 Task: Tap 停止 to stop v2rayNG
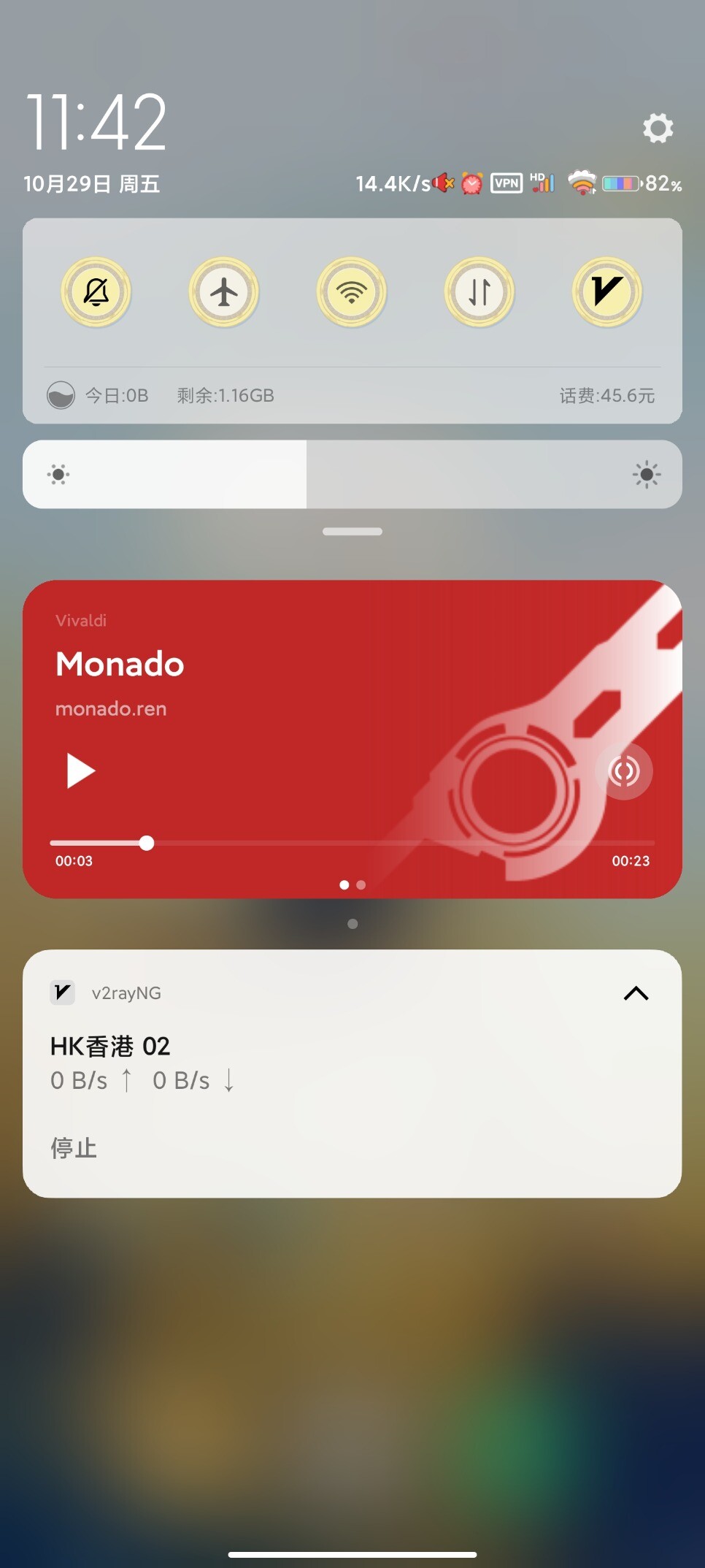pos(74,1147)
